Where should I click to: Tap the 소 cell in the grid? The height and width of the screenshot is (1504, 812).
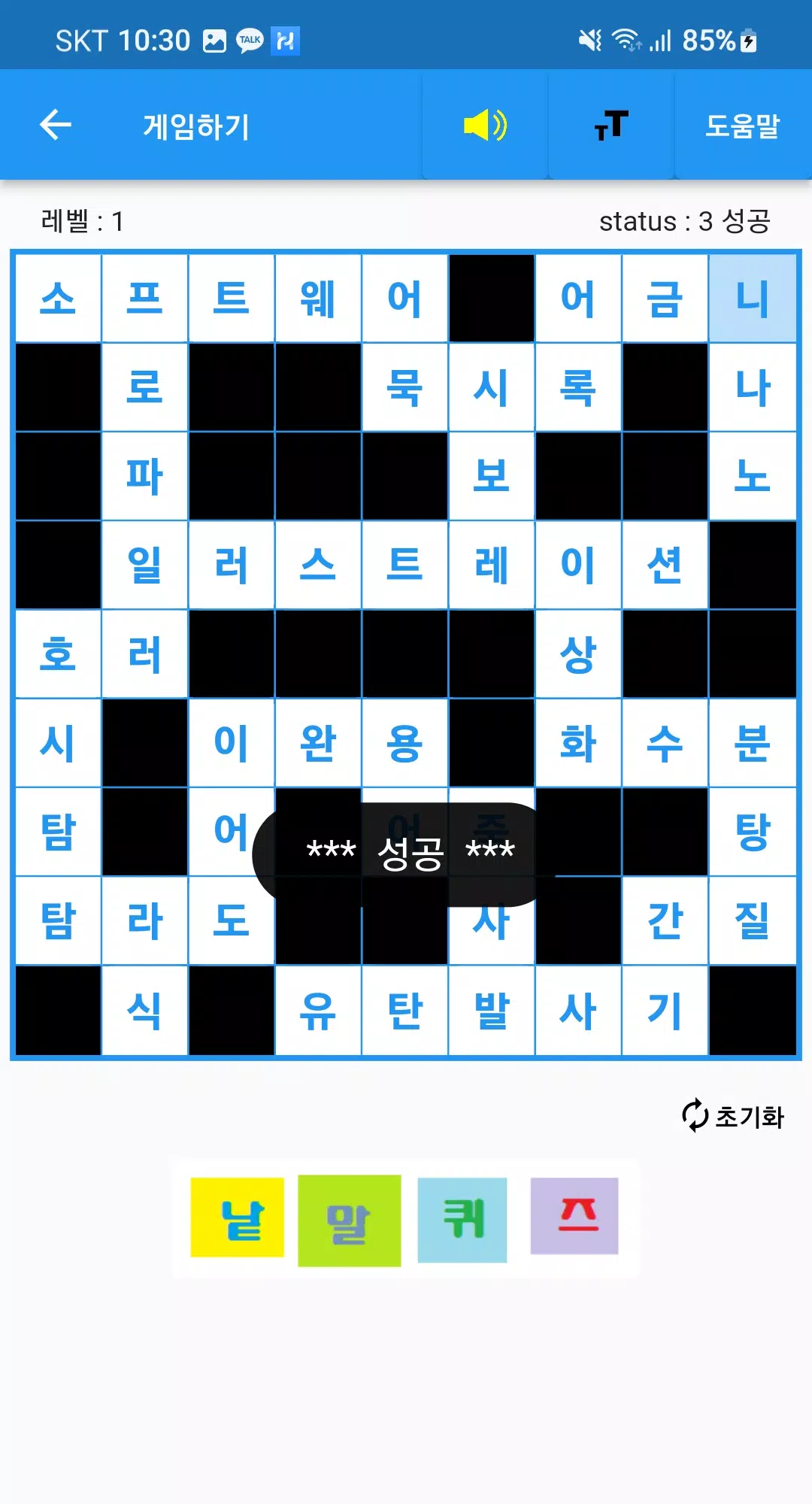59,299
